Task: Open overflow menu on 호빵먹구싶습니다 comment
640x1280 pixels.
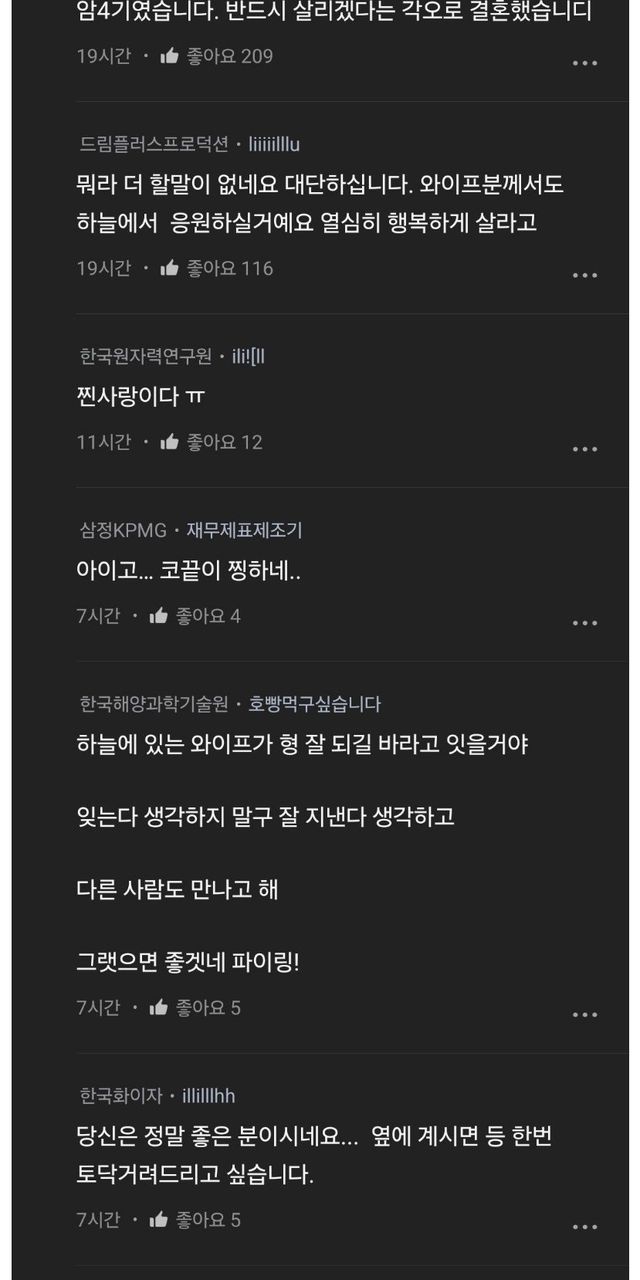Action: [x=584, y=1015]
